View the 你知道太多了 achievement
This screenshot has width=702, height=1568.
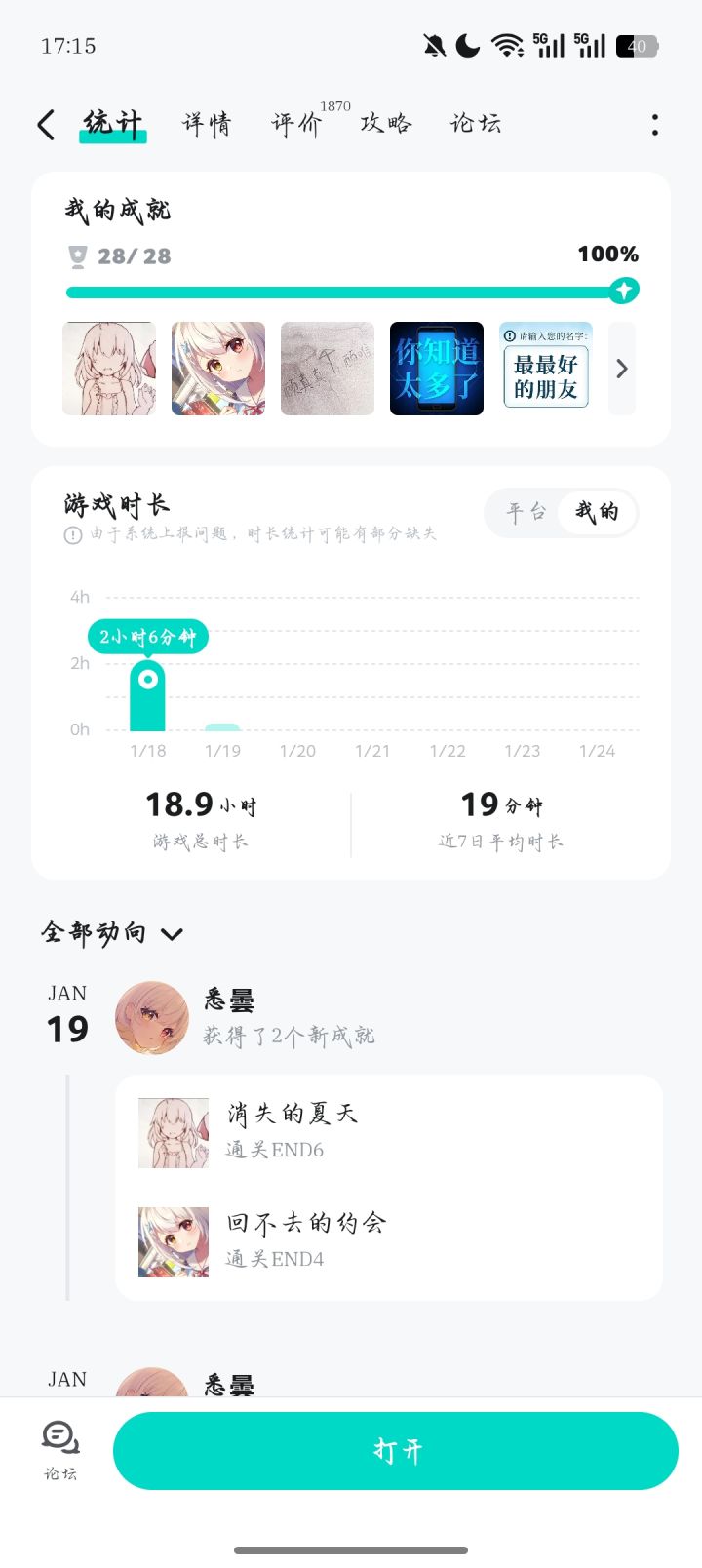(x=437, y=369)
